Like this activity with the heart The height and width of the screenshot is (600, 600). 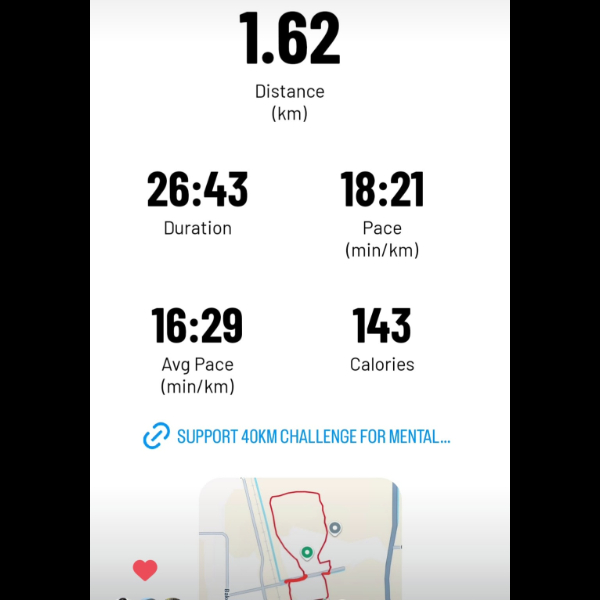(145, 570)
